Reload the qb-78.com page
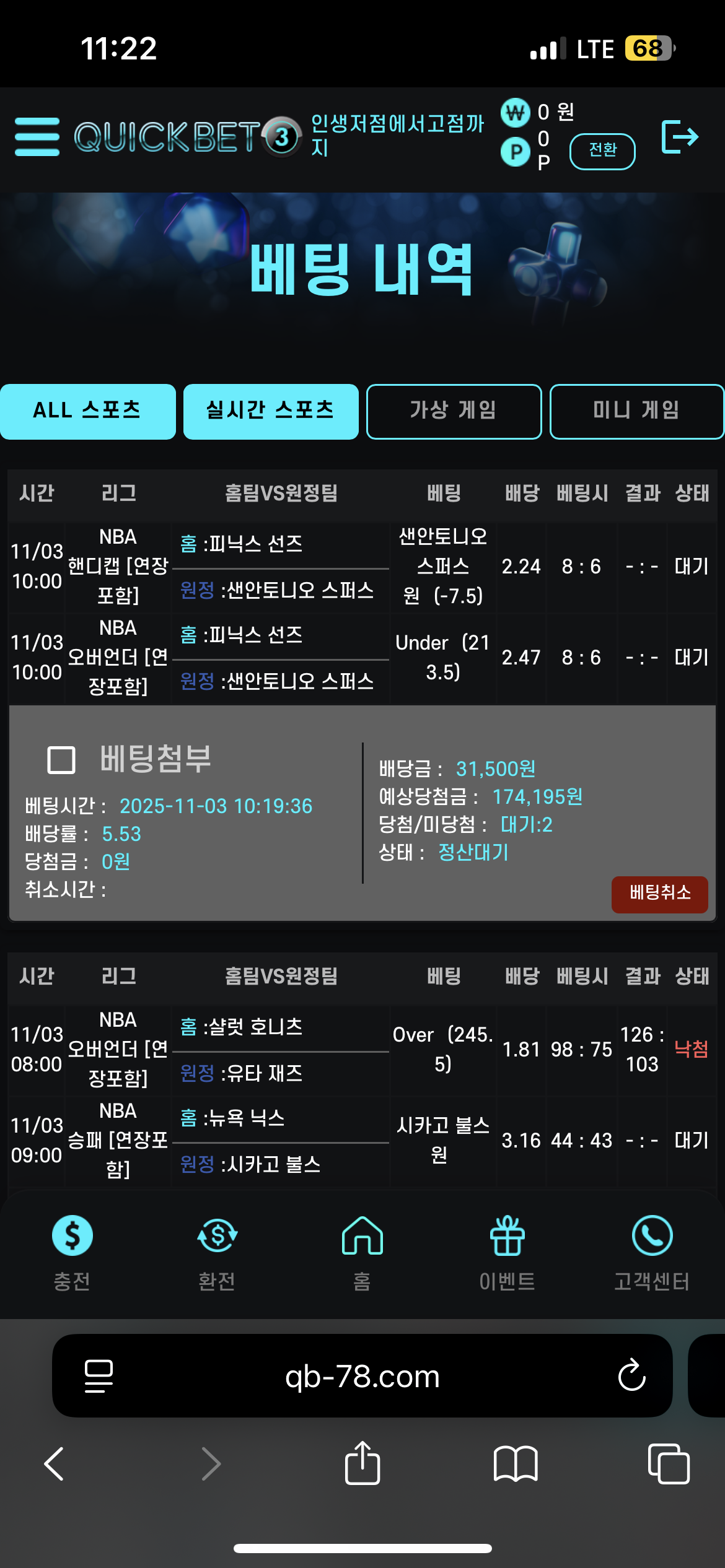Image resolution: width=725 pixels, height=1568 pixels. (x=631, y=1375)
